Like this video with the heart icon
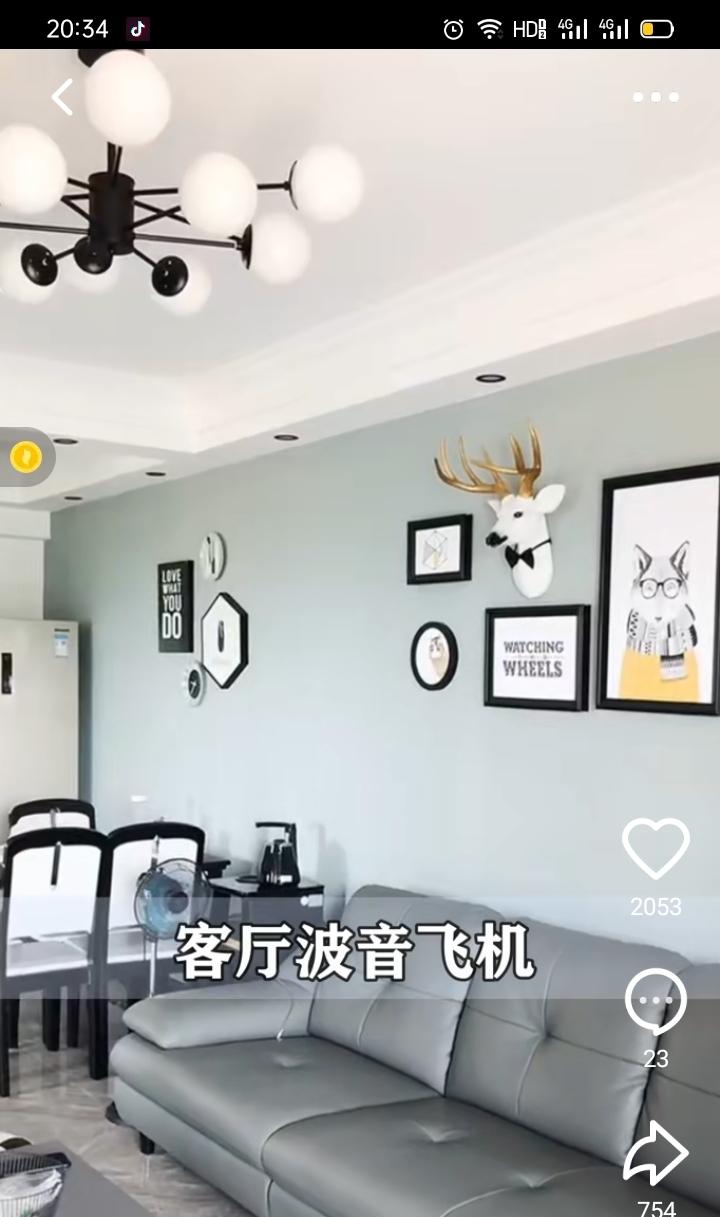 tap(655, 848)
